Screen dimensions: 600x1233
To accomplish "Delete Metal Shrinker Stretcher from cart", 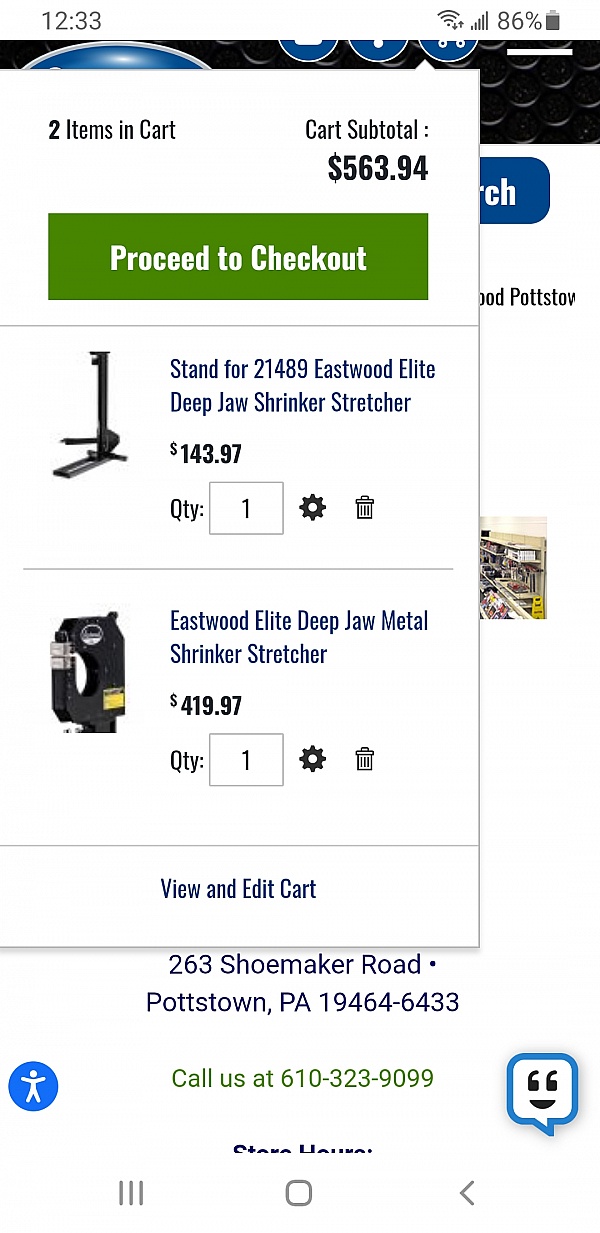I will click(x=365, y=760).
